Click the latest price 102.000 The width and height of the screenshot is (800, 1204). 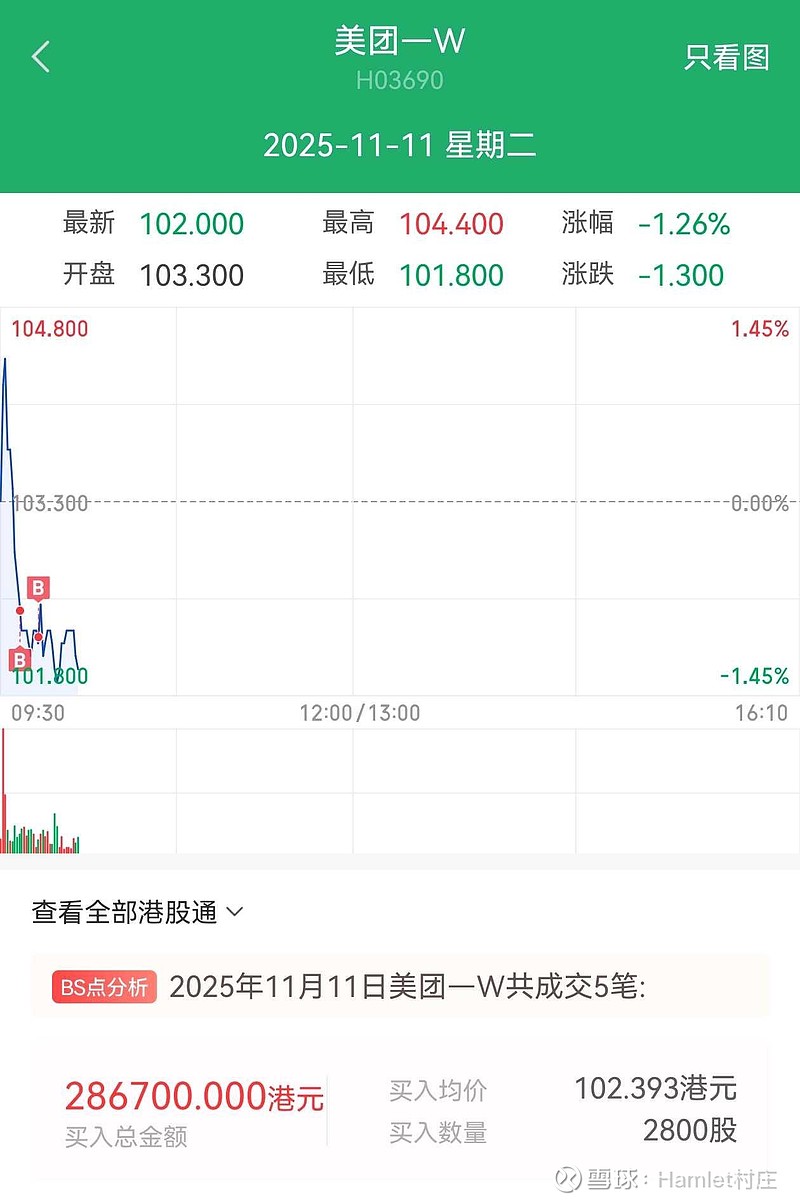tap(193, 225)
